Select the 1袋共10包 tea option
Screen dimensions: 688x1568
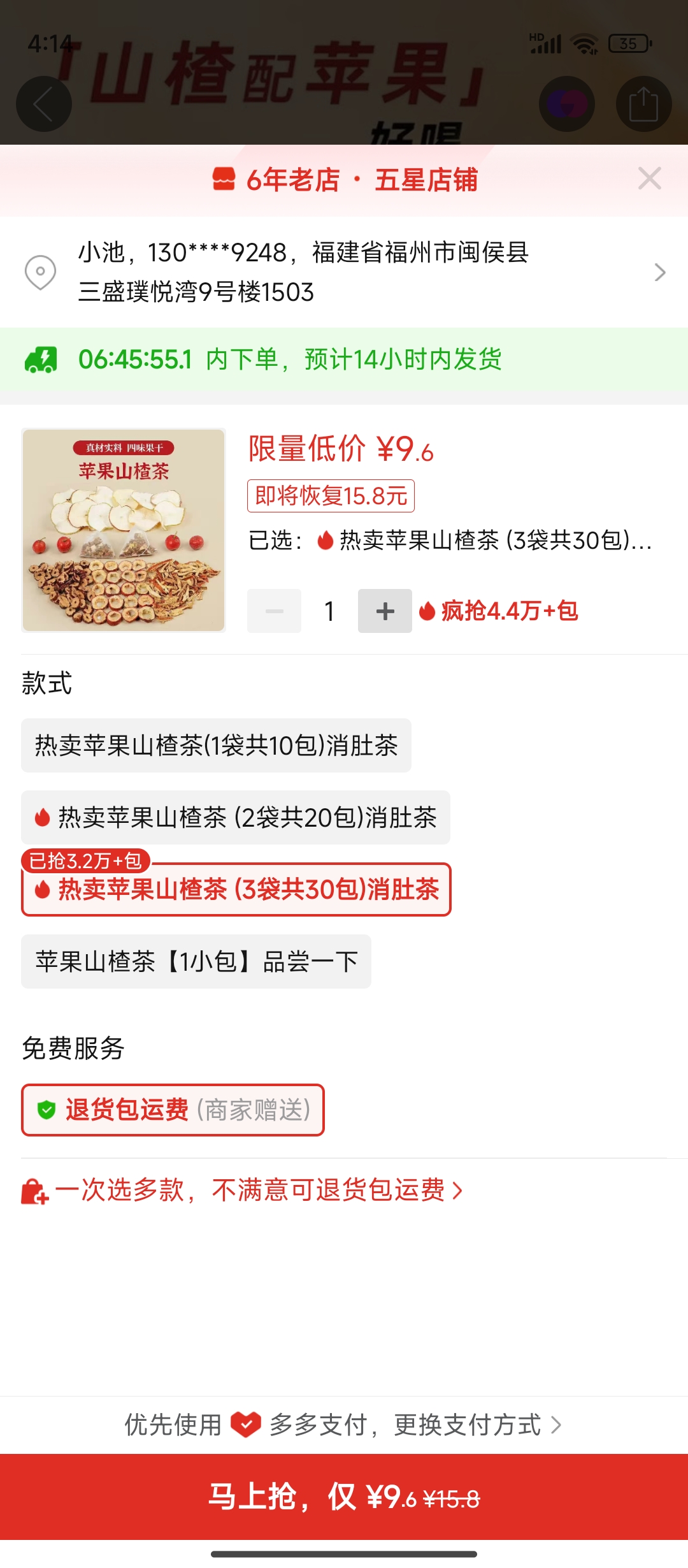[216, 746]
